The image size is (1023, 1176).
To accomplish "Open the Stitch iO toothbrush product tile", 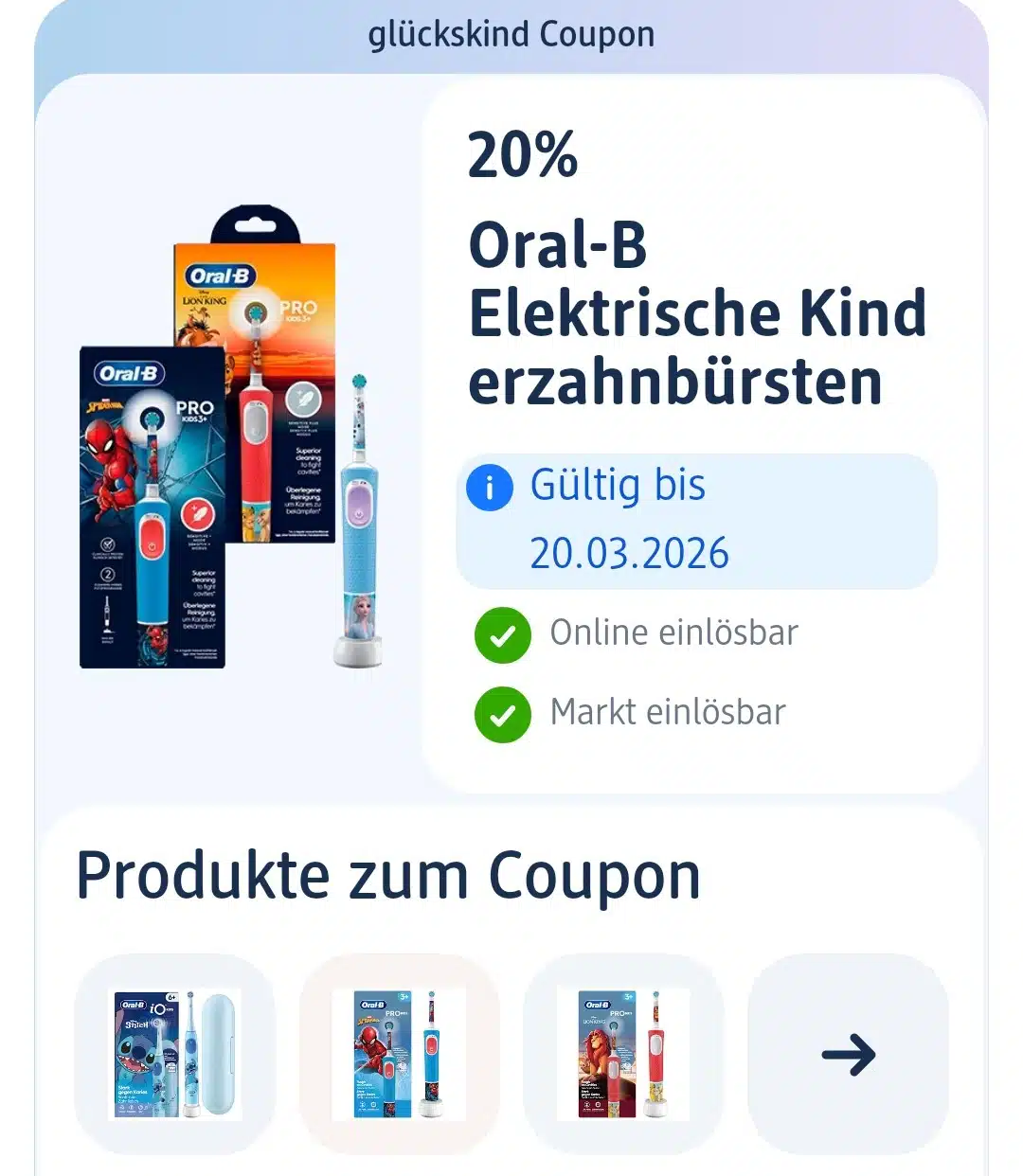I will pyautogui.click(x=175, y=1054).
